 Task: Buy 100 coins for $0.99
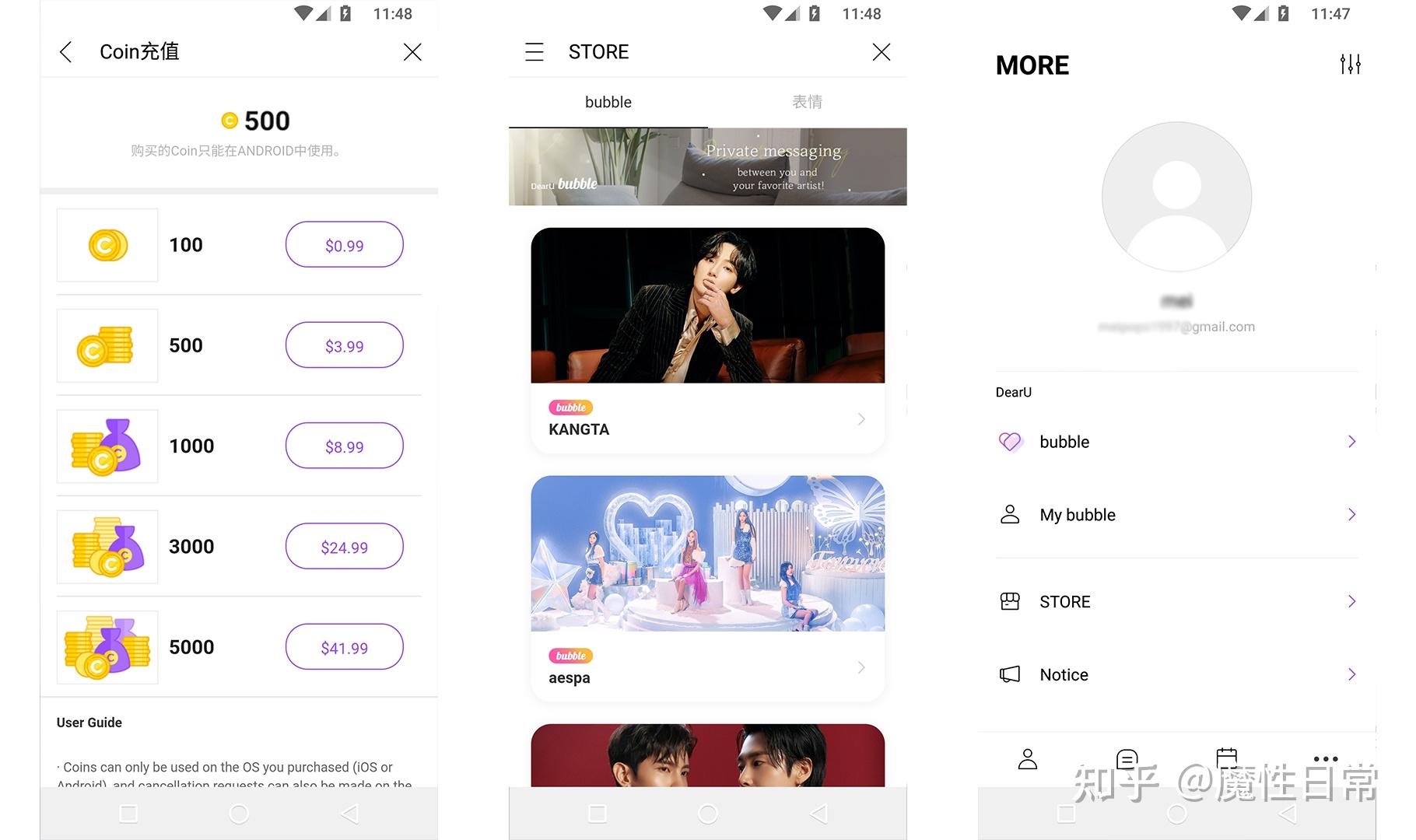tap(344, 245)
